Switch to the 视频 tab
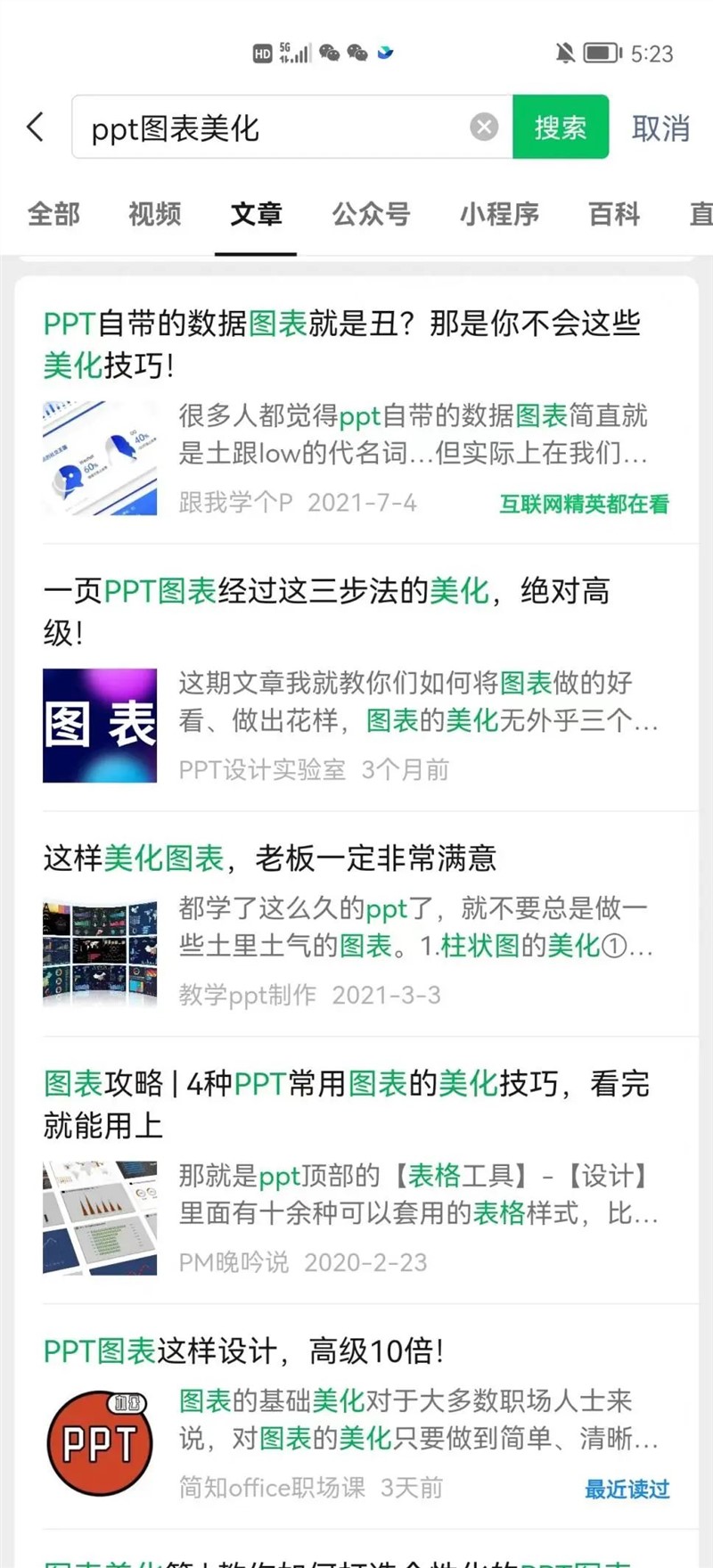 (x=154, y=214)
